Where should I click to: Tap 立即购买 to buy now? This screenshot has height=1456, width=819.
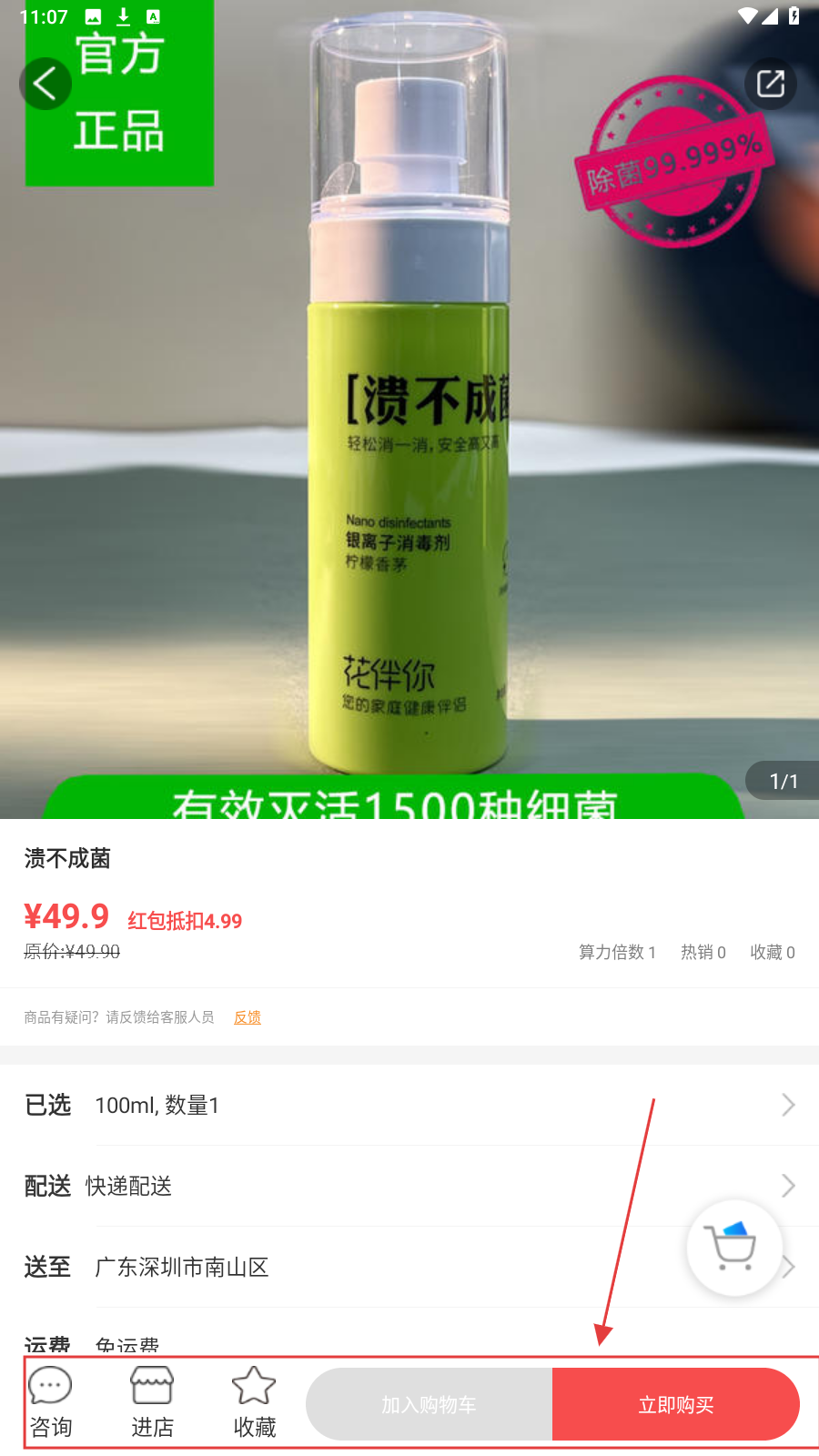676,1404
